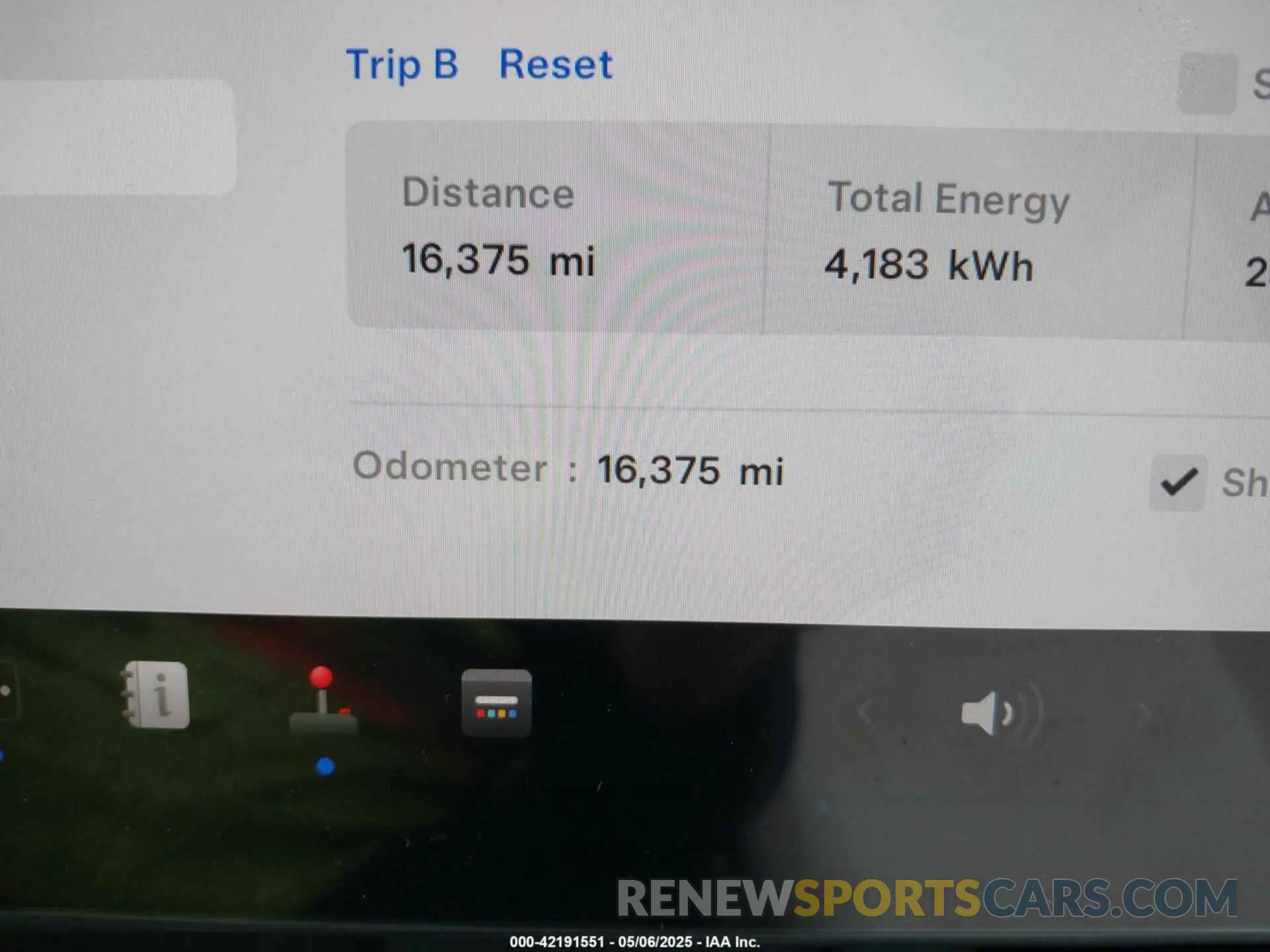Reset the Trip B counter
Image resolution: width=1270 pixels, height=952 pixels.
click(x=555, y=65)
